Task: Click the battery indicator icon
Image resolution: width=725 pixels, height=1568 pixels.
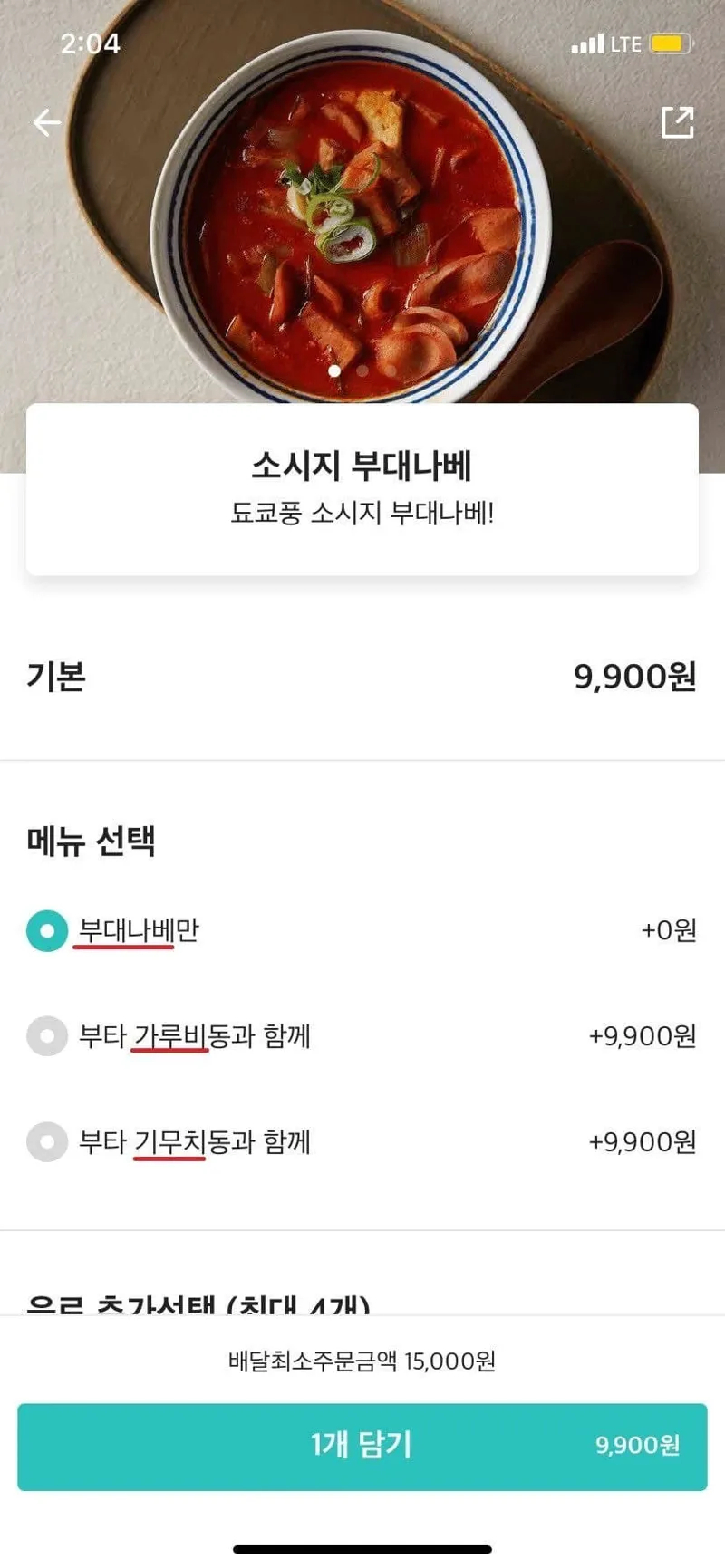Action: (671, 43)
